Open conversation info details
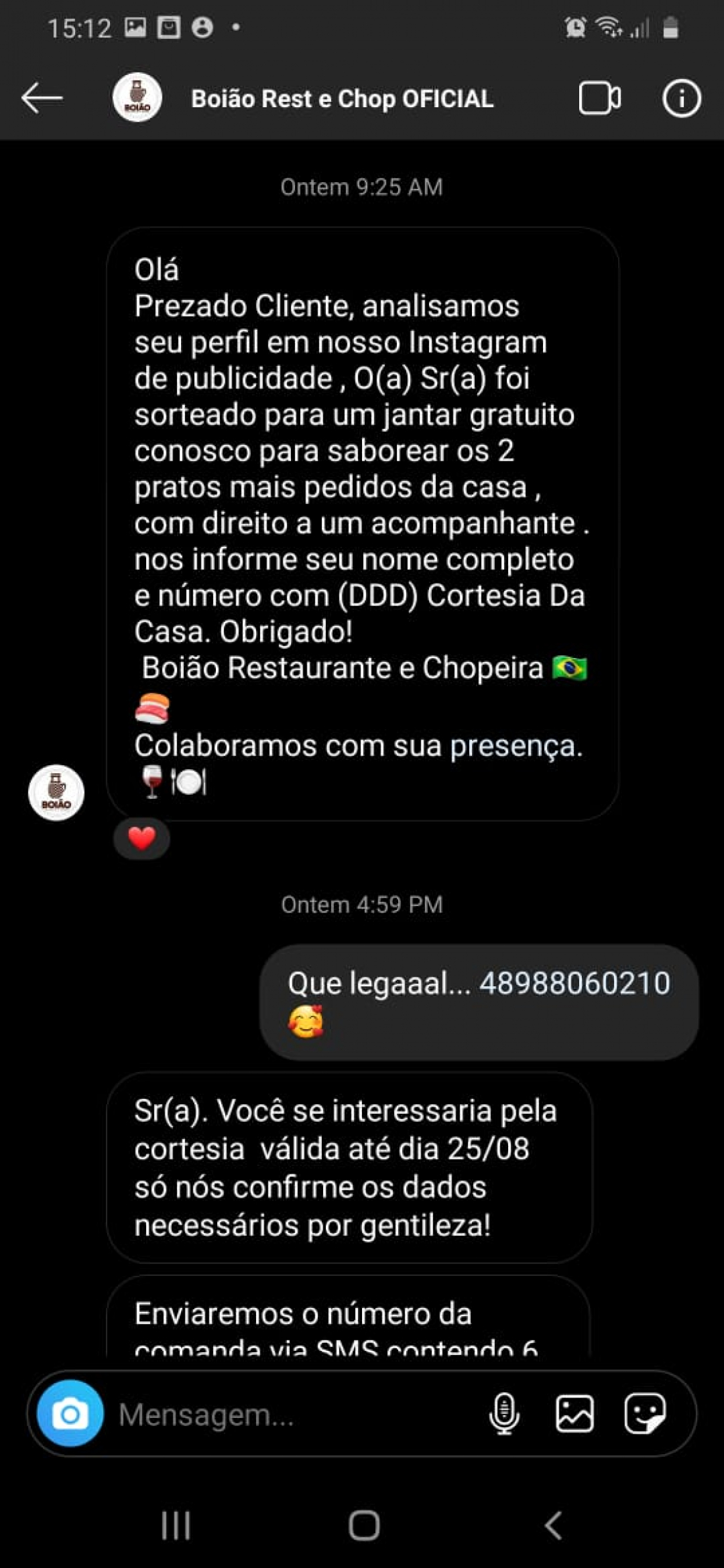The width and height of the screenshot is (724, 1568). pos(681,99)
